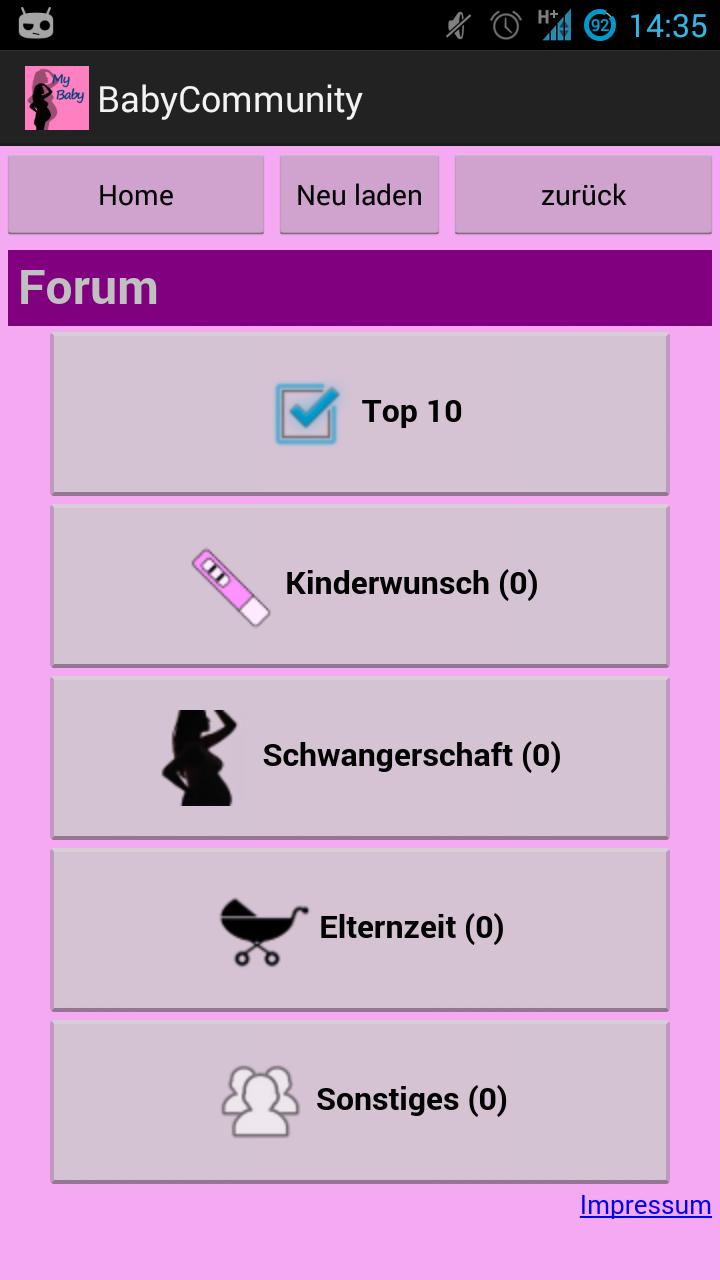The height and width of the screenshot is (1280, 720).
Task: Click the alarm clock status icon
Action: point(504,24)
